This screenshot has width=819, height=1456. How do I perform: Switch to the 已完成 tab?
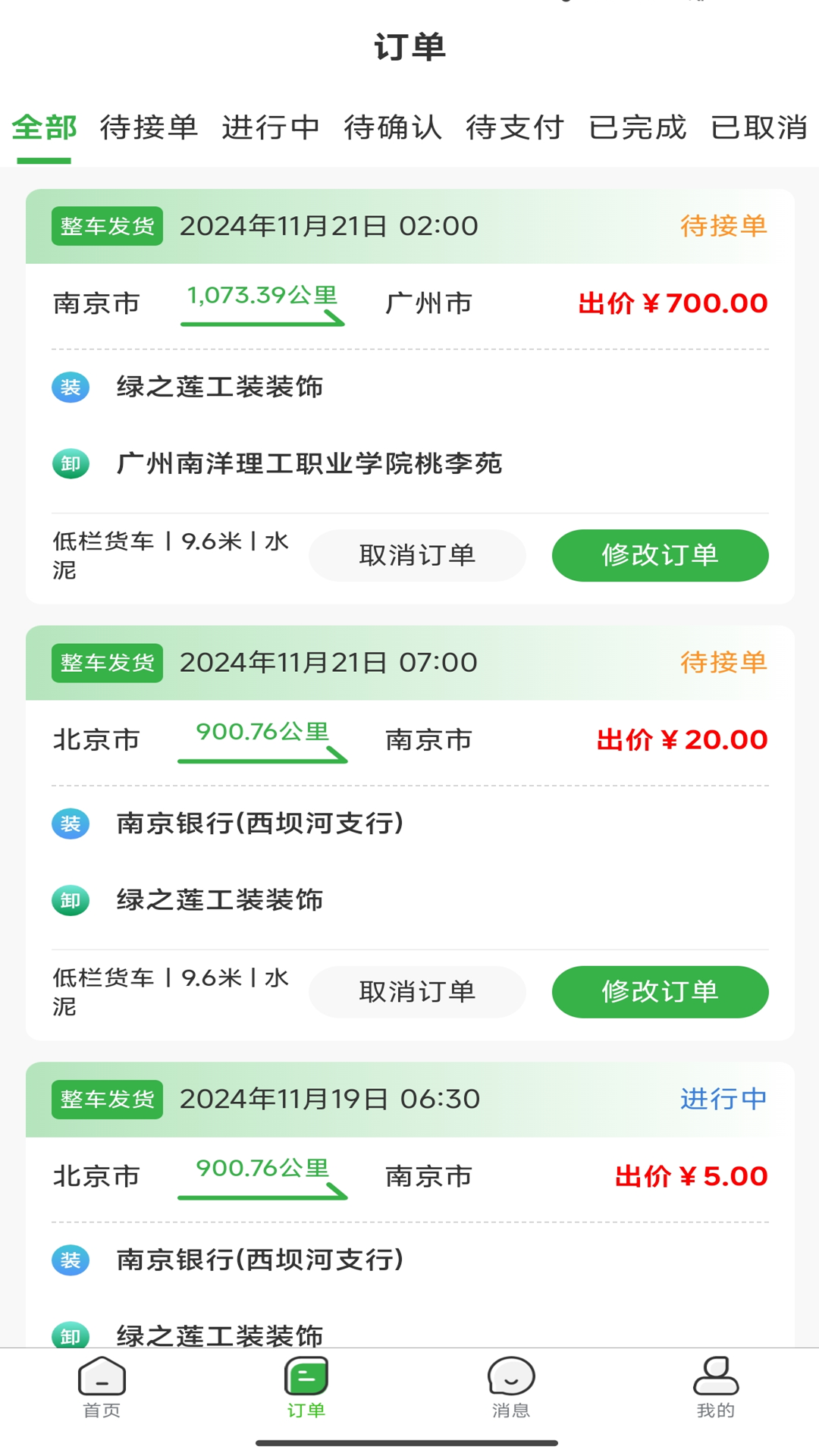pyautogui.click(x=637, y=127)
